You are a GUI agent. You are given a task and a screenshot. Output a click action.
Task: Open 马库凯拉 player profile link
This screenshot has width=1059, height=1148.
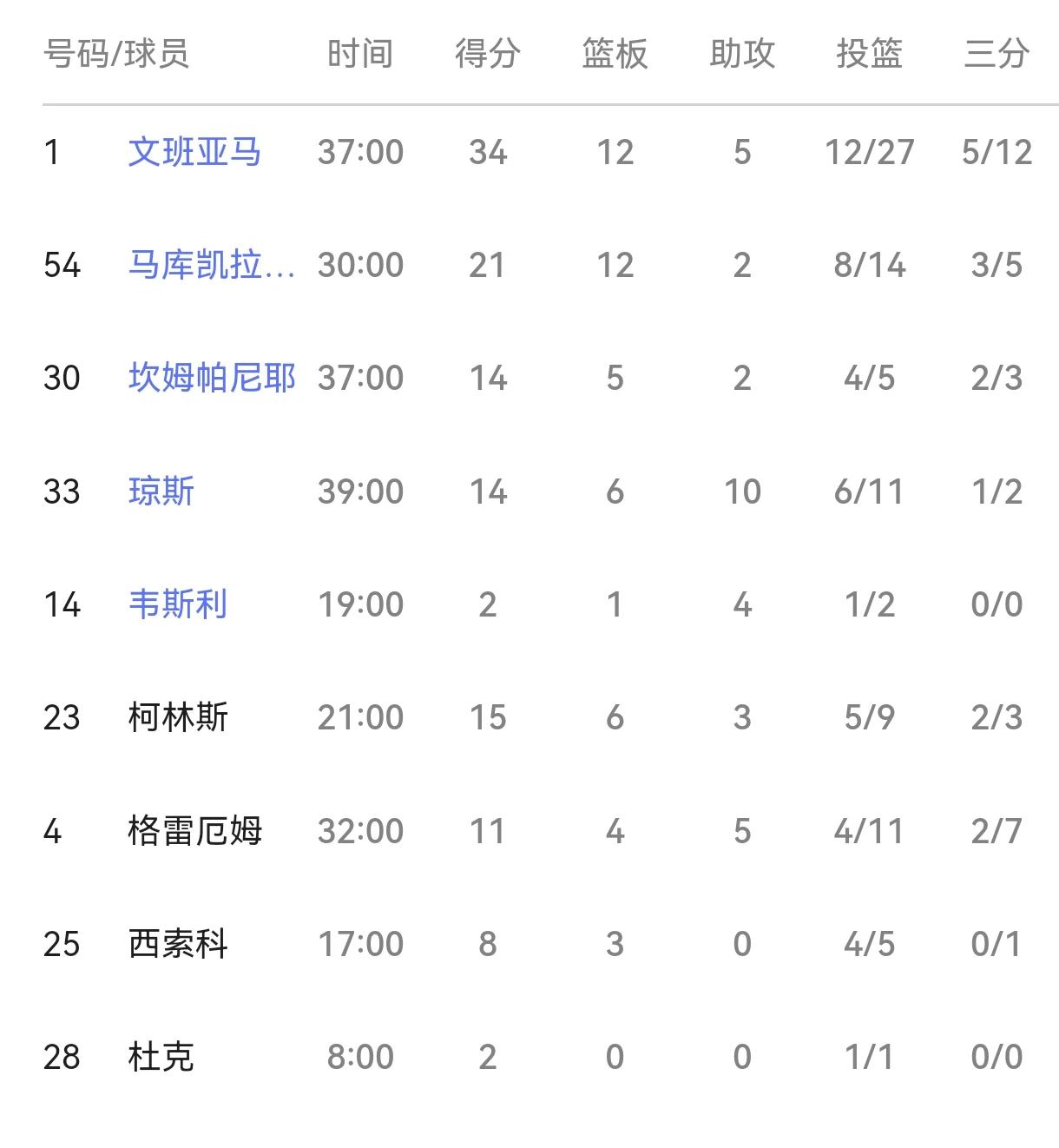[208, 265]
